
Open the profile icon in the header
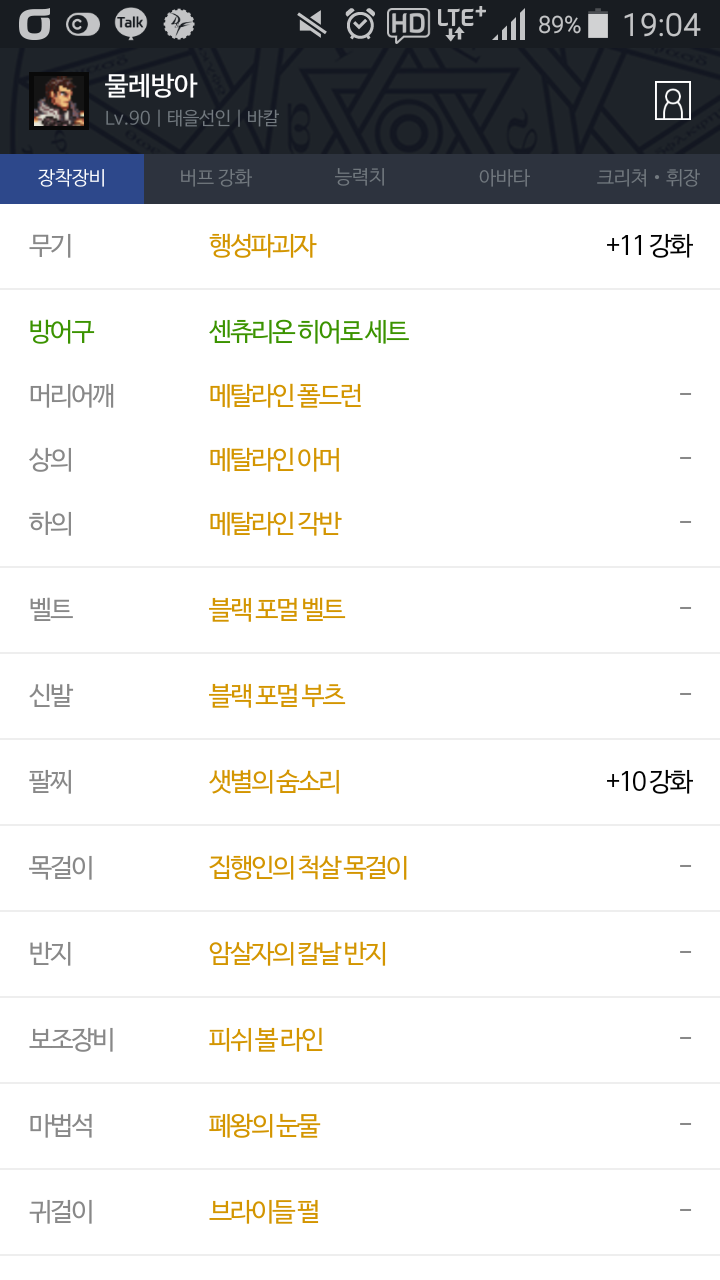click(673, 100)
